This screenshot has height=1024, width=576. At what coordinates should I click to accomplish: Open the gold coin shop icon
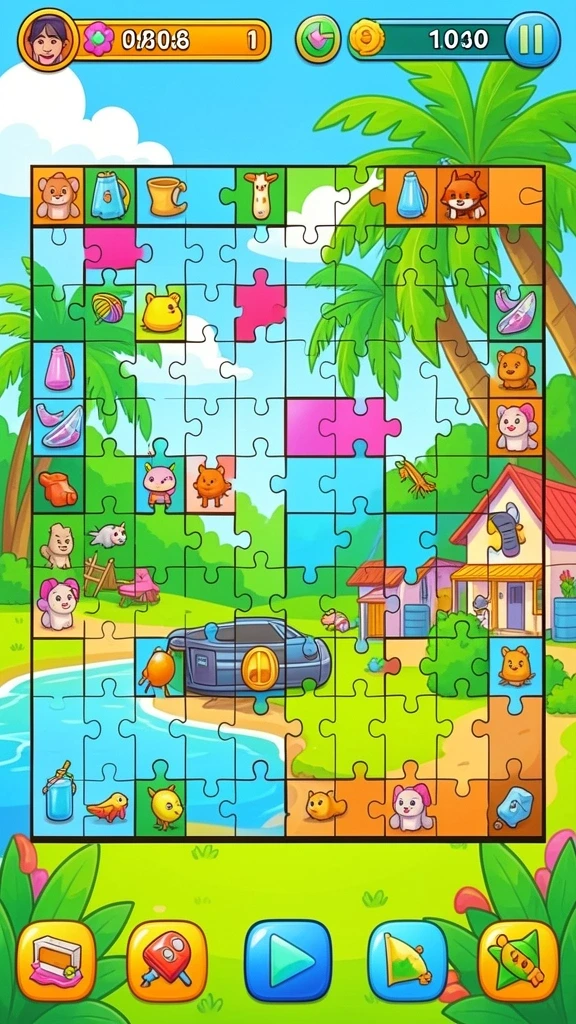[x=366, y=39]
